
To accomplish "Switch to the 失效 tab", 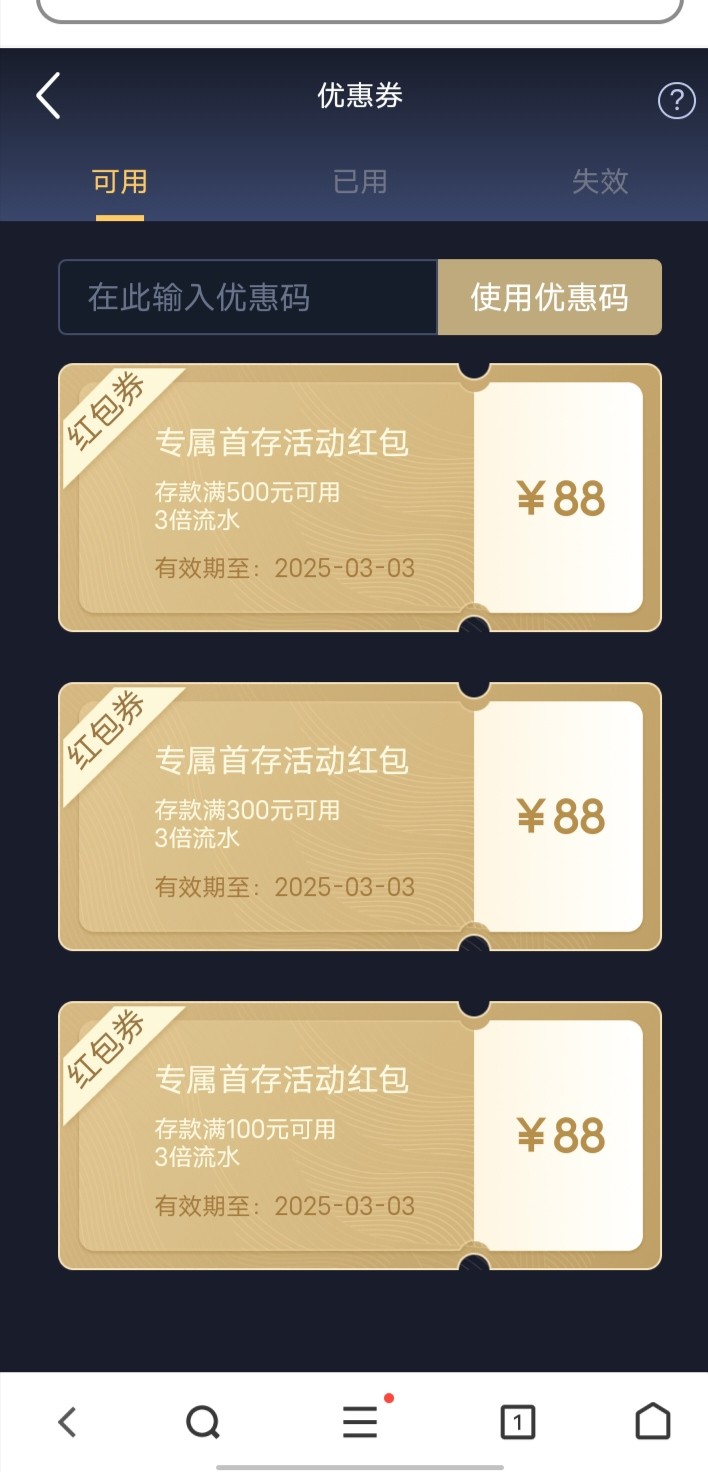I will [600, 182].
